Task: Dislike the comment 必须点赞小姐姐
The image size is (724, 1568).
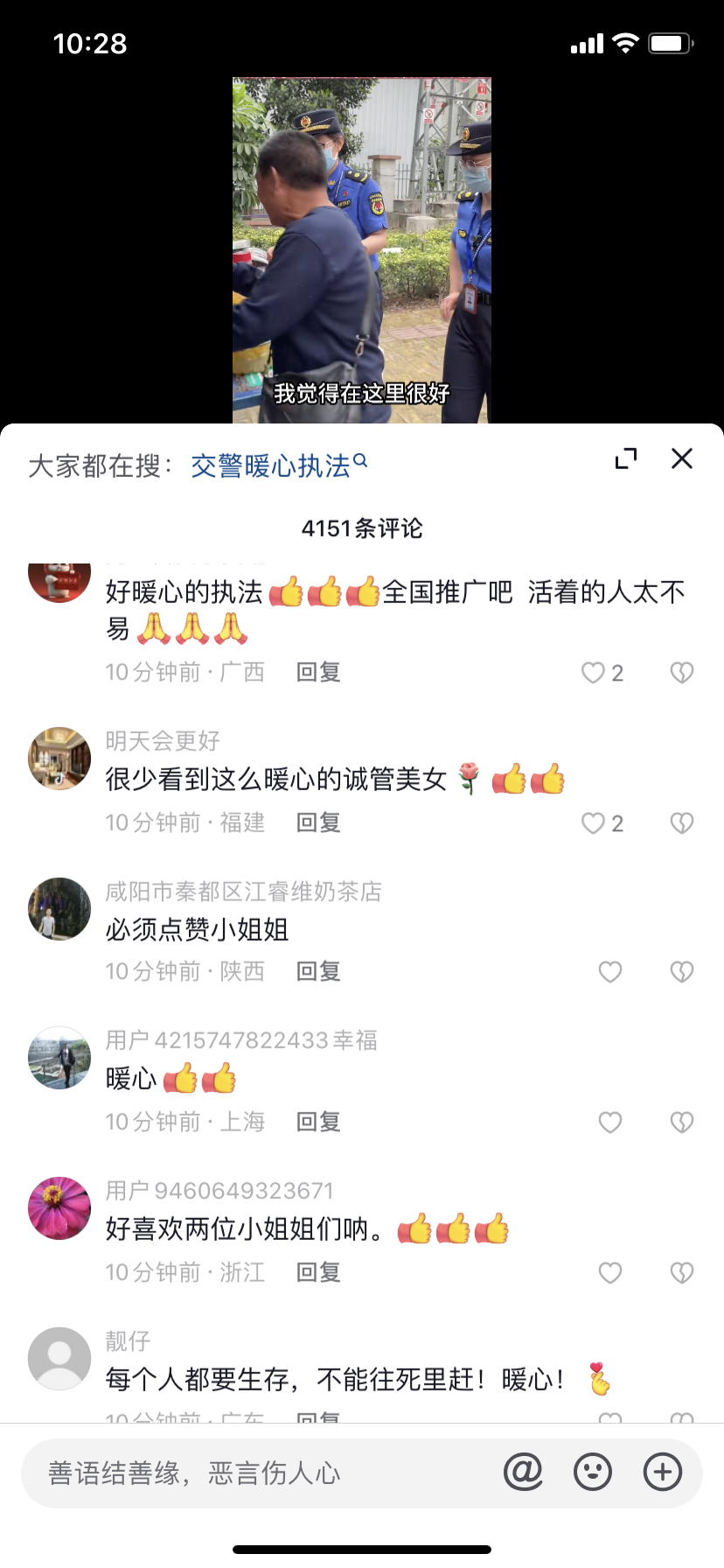Action: (681, 972)
